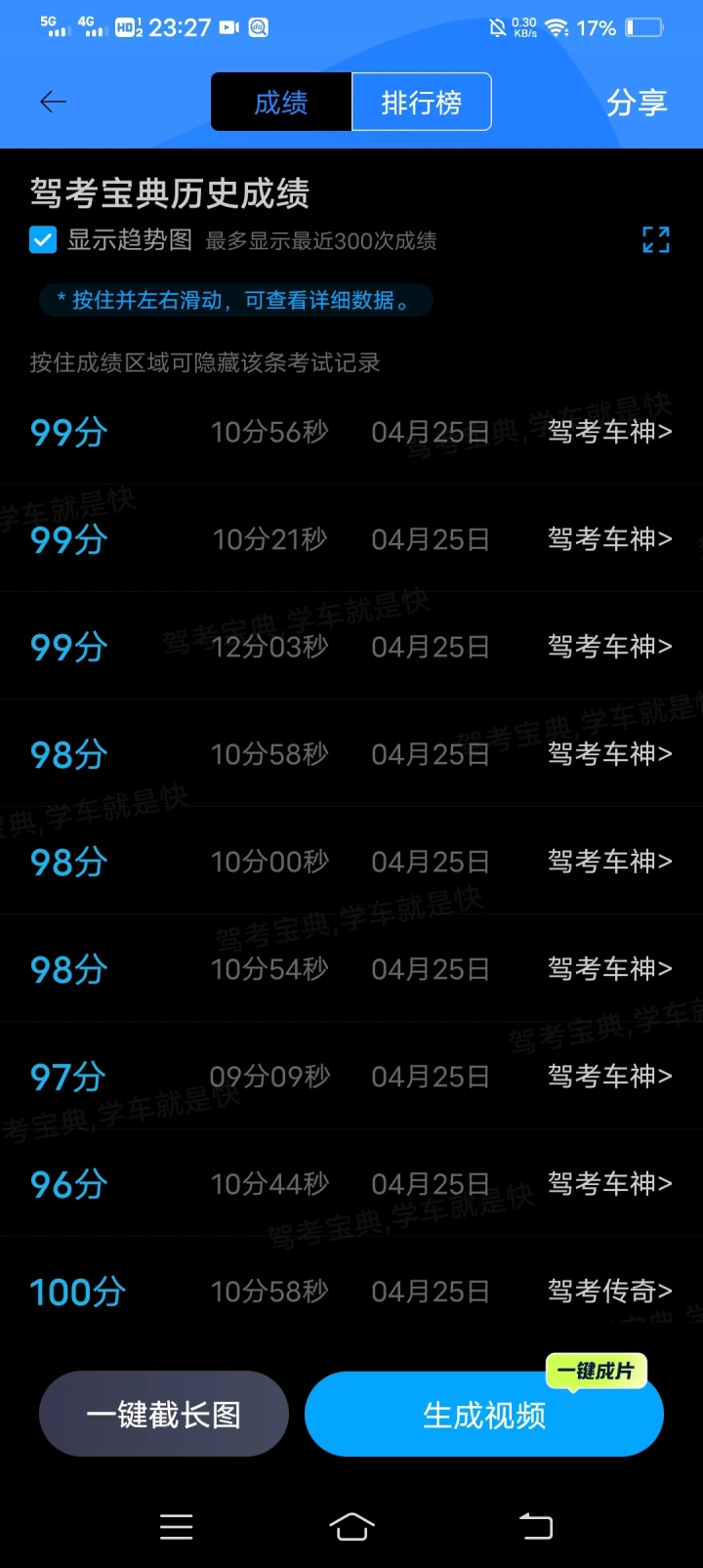Switch to the 排行榜 tab
Viewport: 703px width, 1568px height.
[421, 102]
